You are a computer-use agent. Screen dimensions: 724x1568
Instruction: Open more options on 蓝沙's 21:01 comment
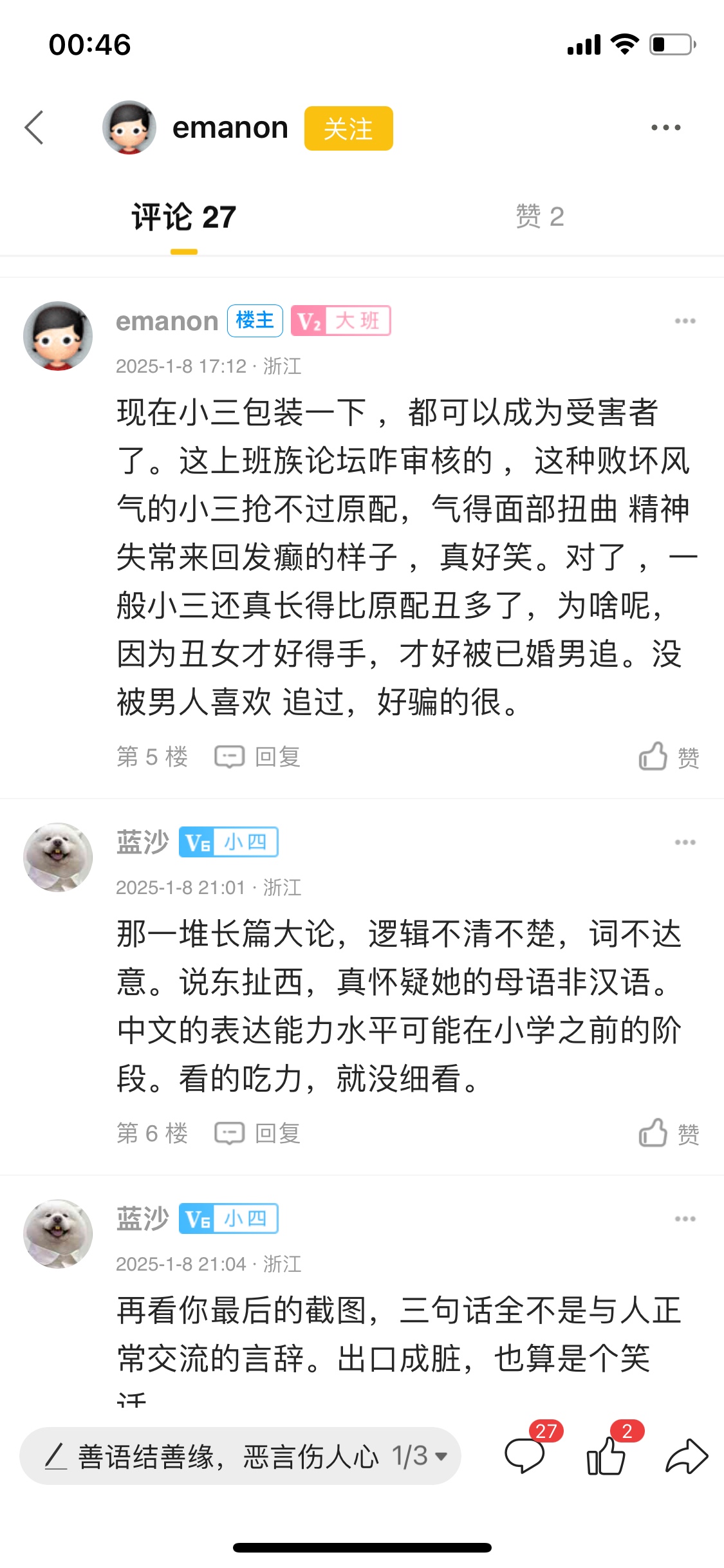pos(685,843)
